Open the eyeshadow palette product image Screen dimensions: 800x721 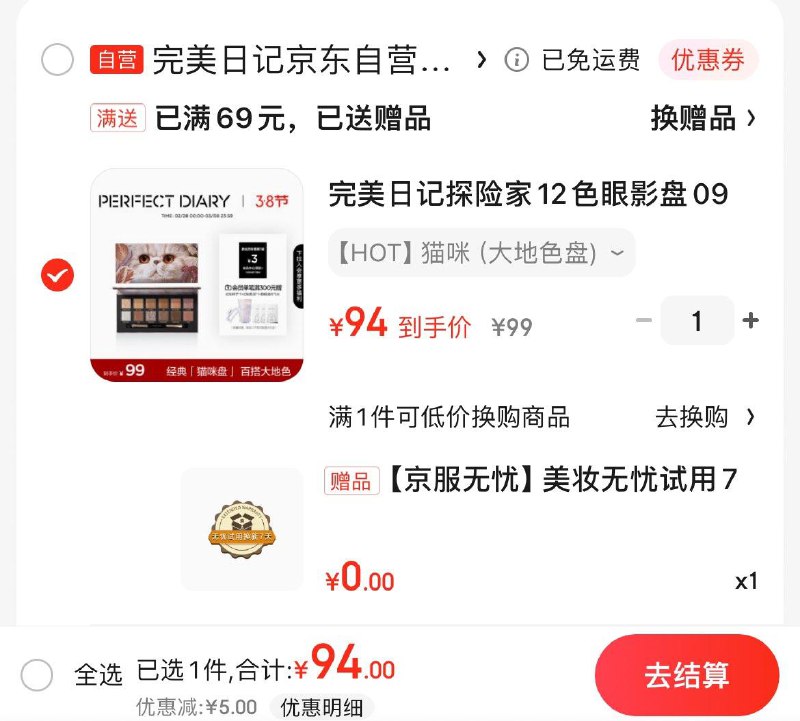click(196, 275)
